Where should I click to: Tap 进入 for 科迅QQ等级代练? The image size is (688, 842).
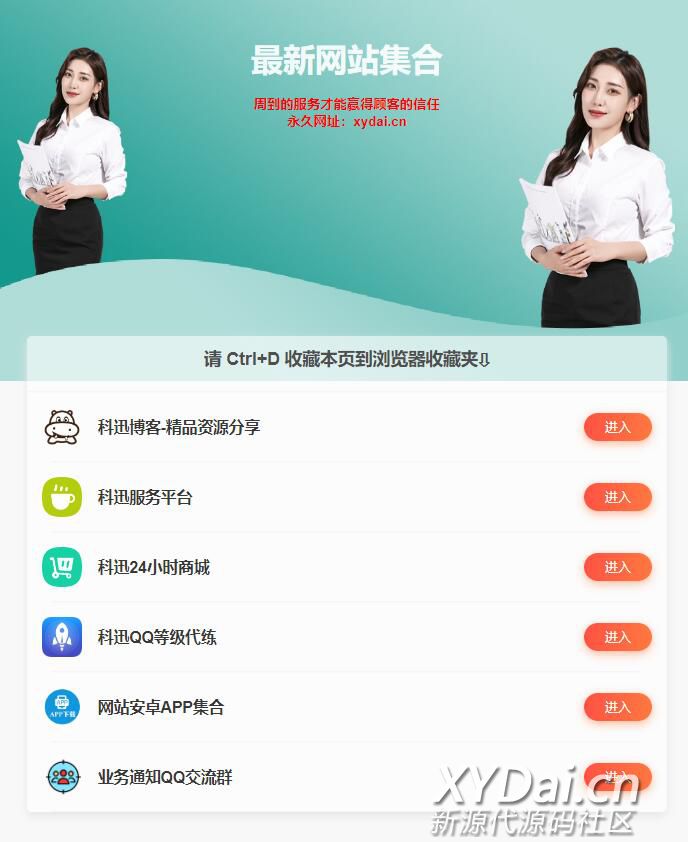(x=617, y=637)
